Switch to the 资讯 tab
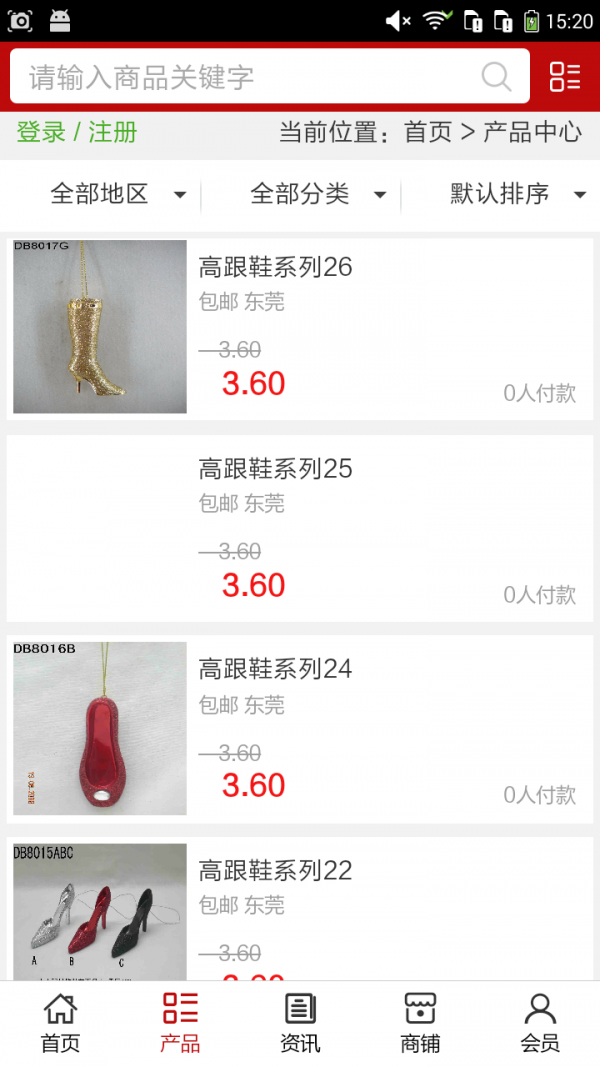 click(300, 1023)
